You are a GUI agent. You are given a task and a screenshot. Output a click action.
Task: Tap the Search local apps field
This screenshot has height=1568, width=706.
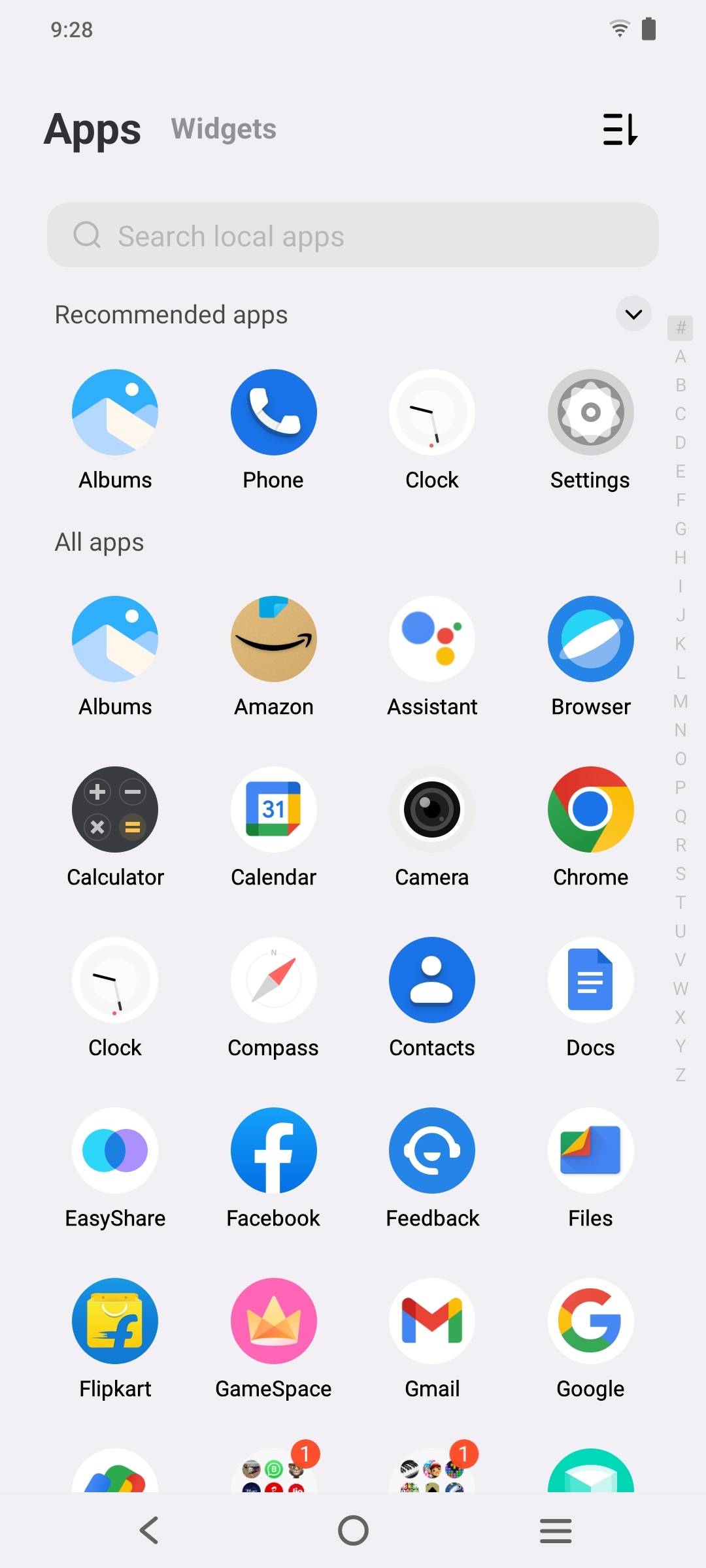coord(353,235)
